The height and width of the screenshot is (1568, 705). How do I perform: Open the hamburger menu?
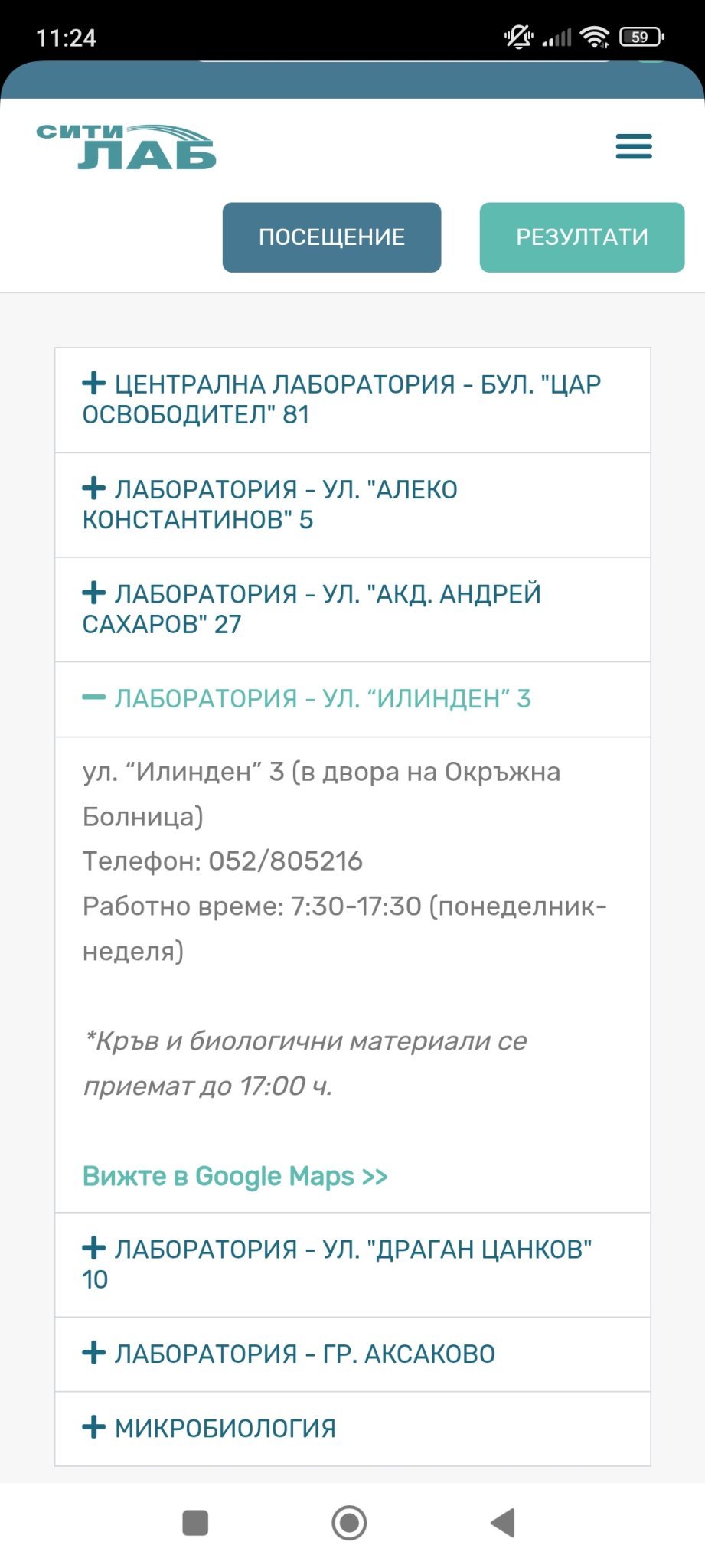tap(634, 146)
